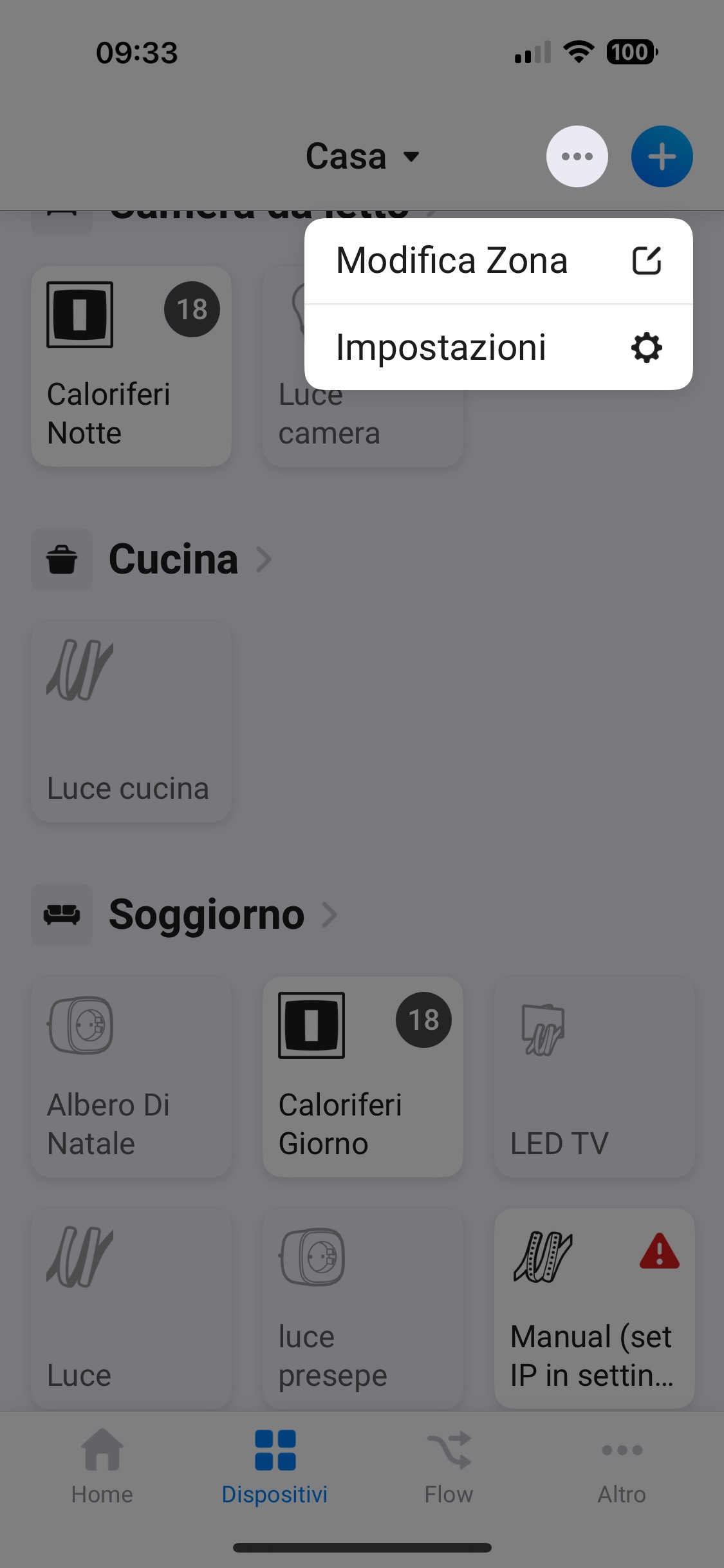This screenshot has width=724, height=1568.
Task: Add a new device with plus button
Action: tap(662, 156)
